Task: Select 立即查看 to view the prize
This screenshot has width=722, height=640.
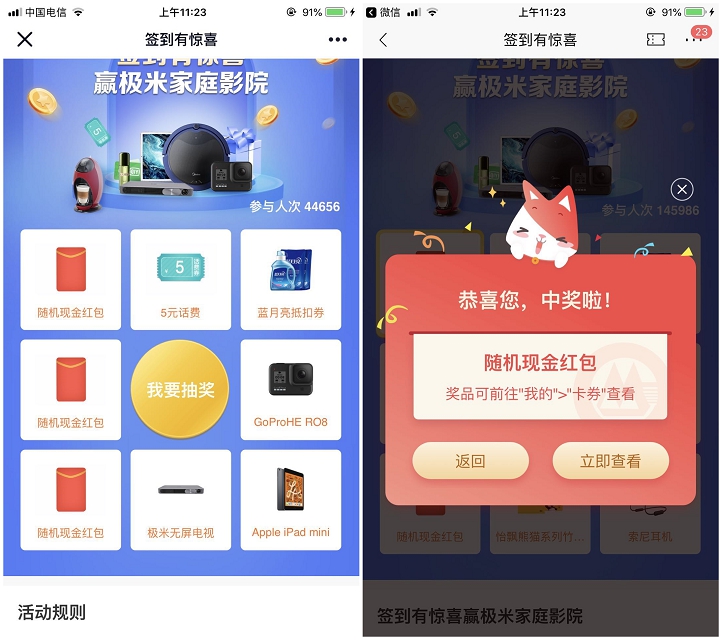Action: pos(610,461)
